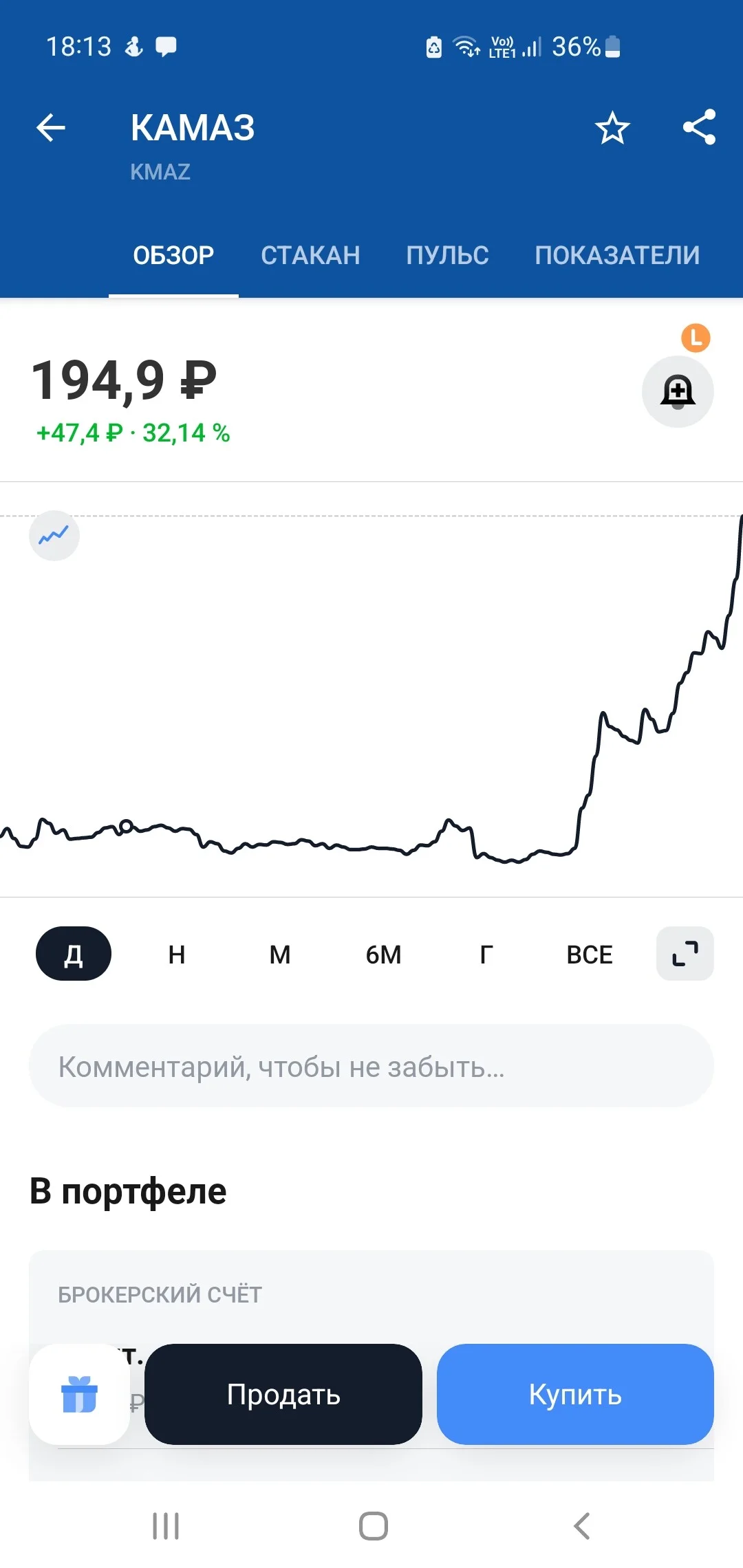Screen dimensions: 743x1568
Task: Add a price alert with the bell icon
Action: click(x=678, y=391)
